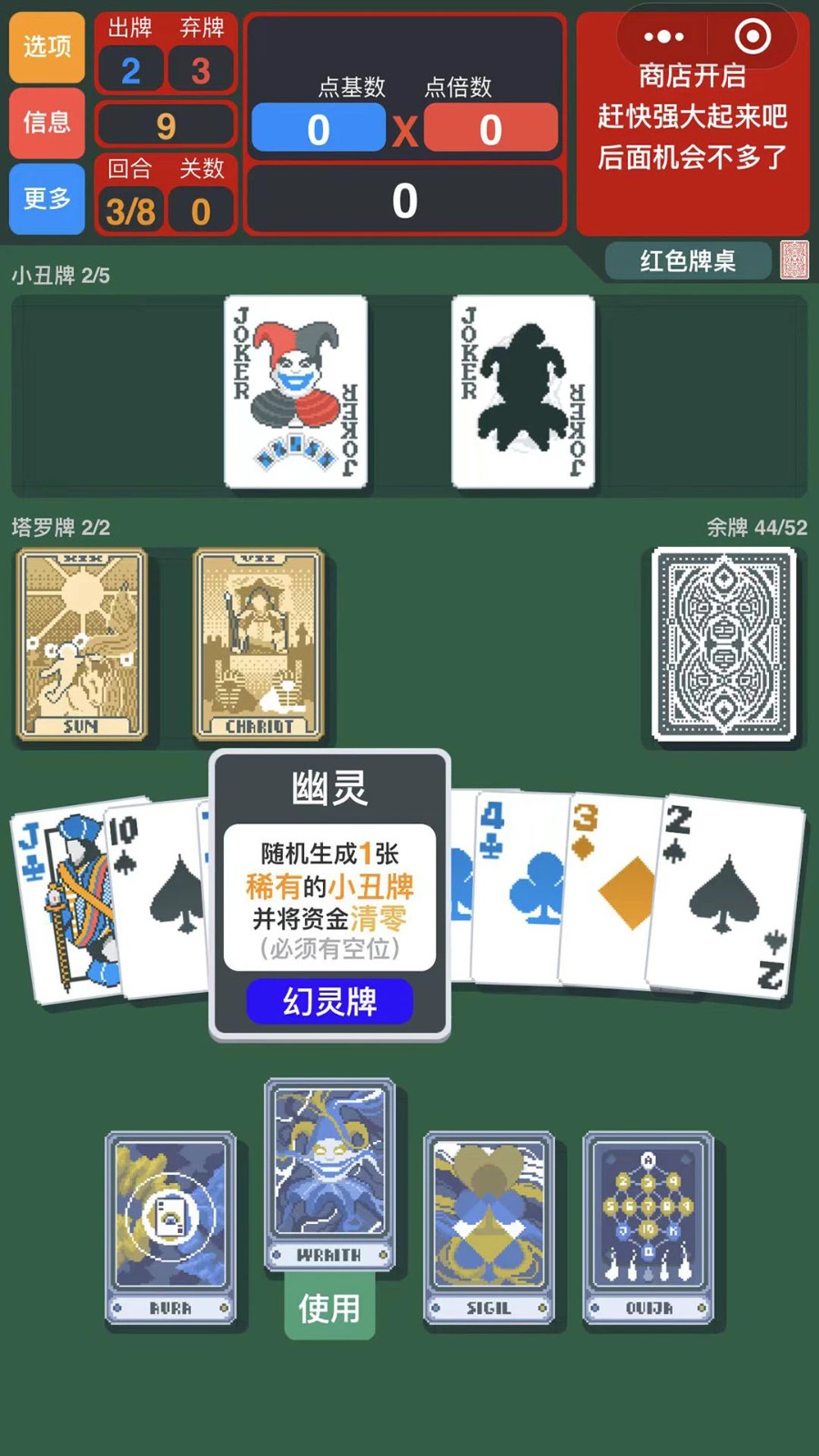Click the 幻灵牌 button in the 幽灵 popup
The image size is (819, 1456).
(x=329, y=1001)
